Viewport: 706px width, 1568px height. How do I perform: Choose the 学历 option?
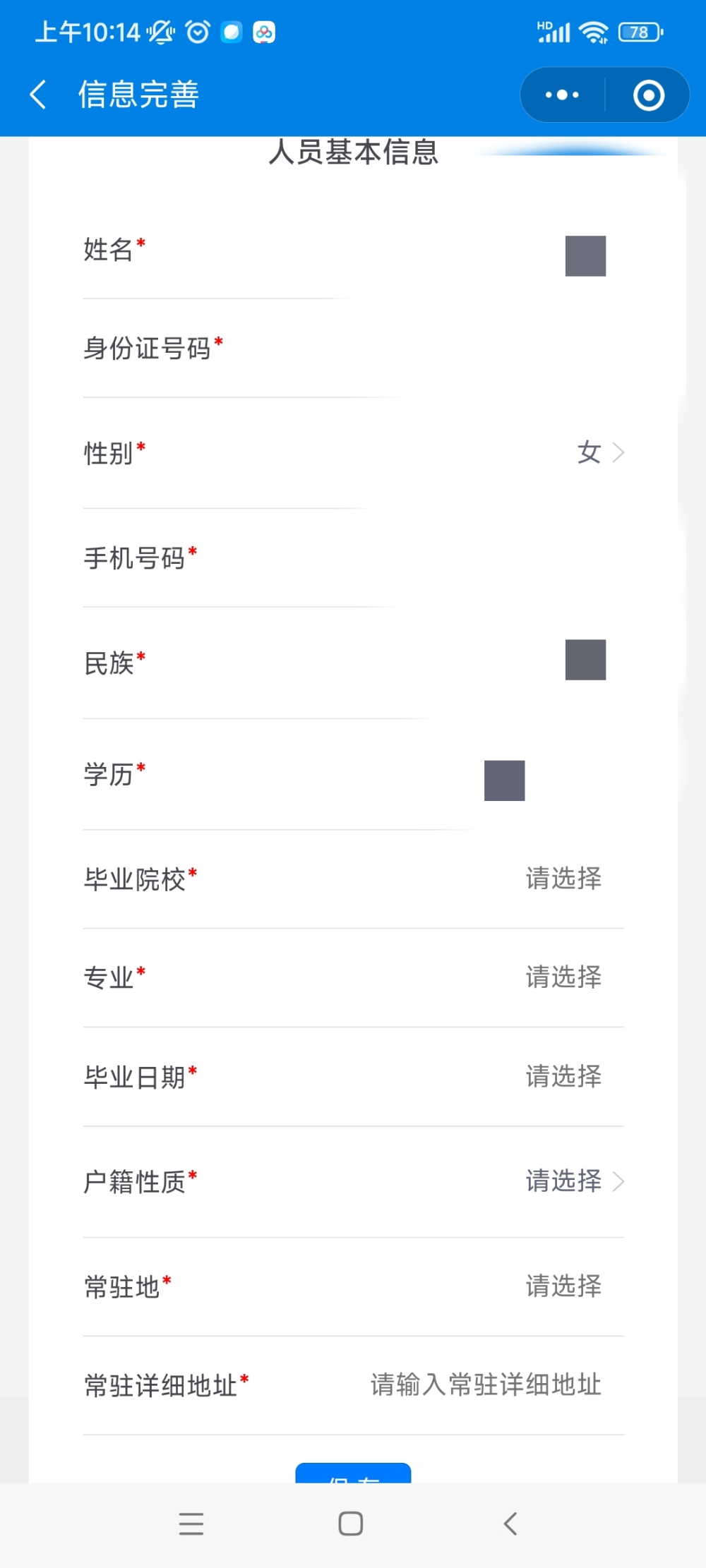tap(353, 775)
